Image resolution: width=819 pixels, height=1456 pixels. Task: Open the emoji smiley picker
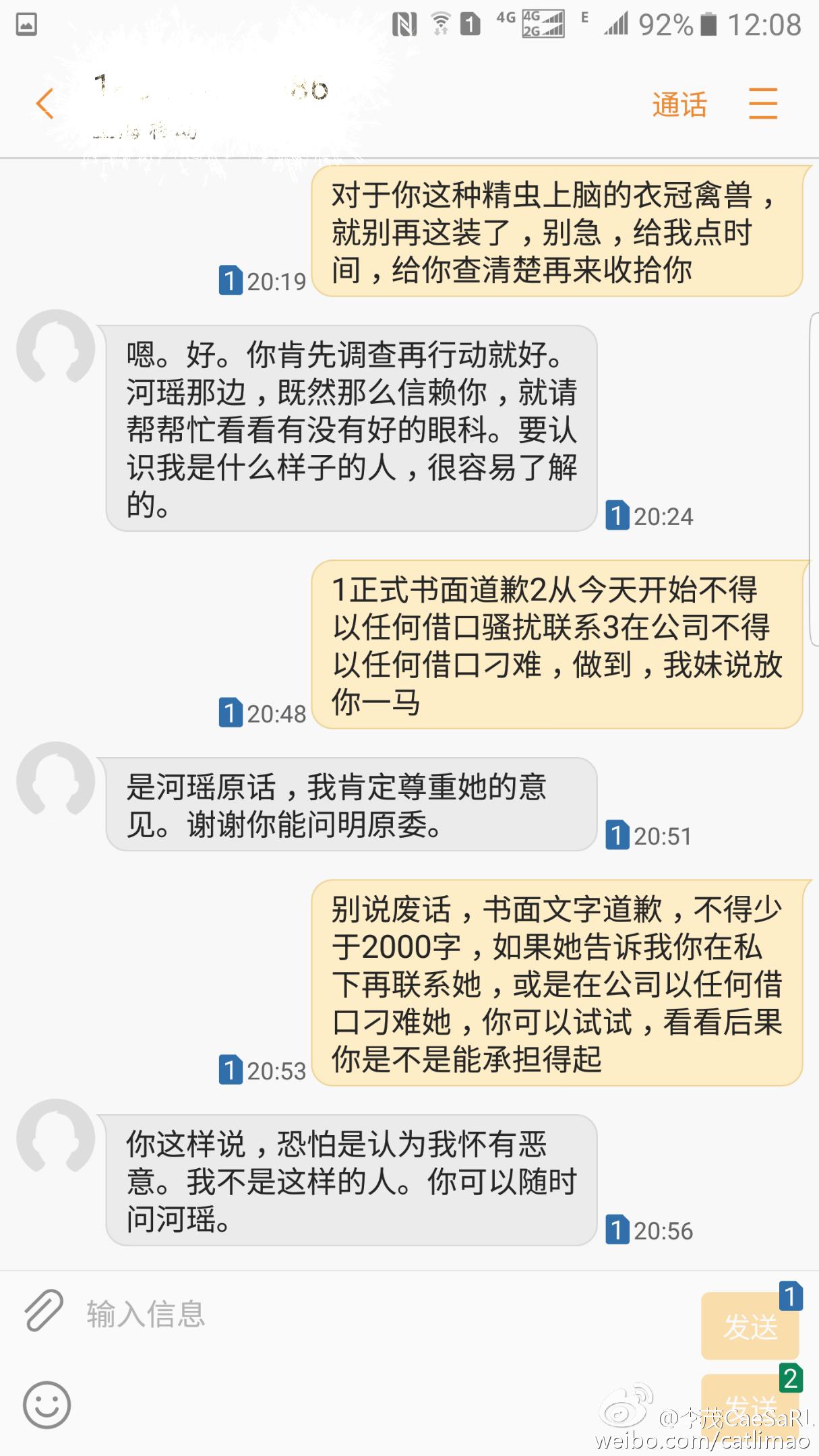(x=47, y=1405)
